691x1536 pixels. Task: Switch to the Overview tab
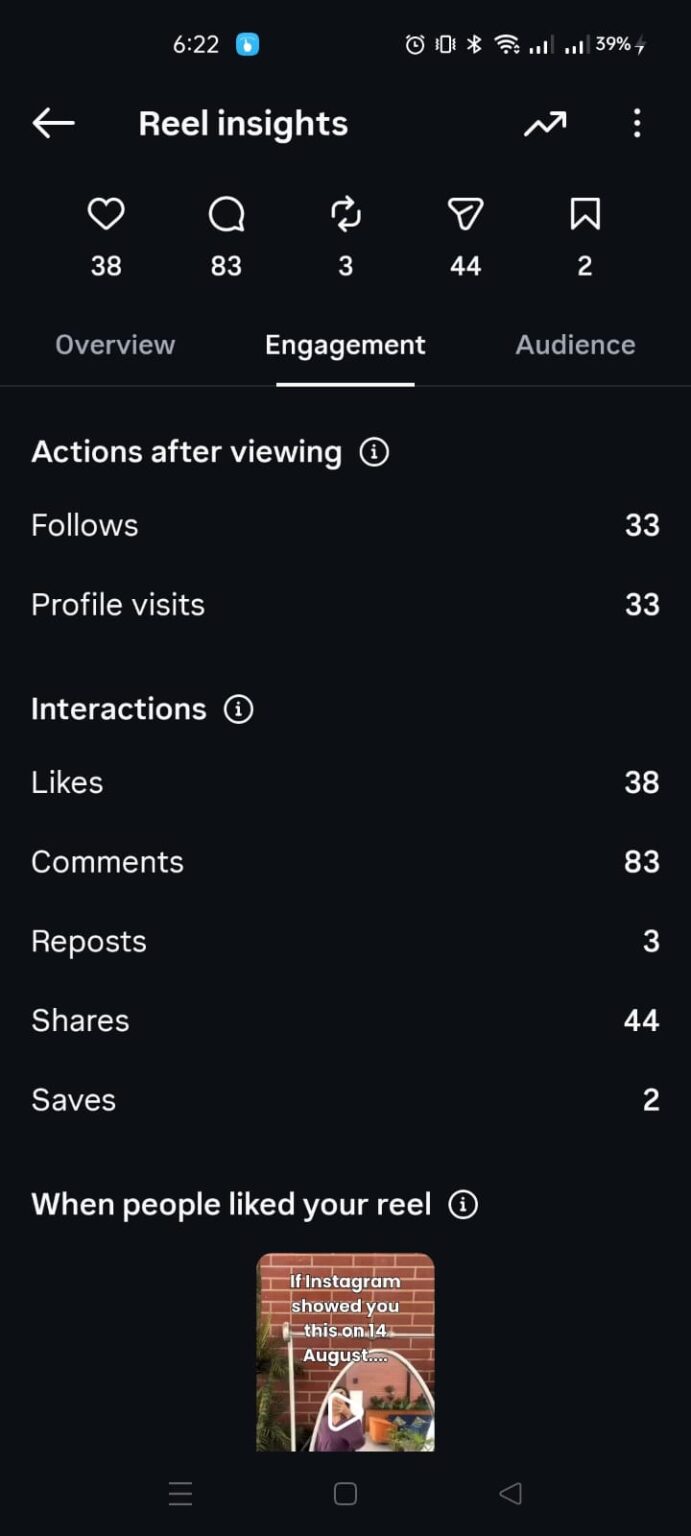tap(115, 345)
